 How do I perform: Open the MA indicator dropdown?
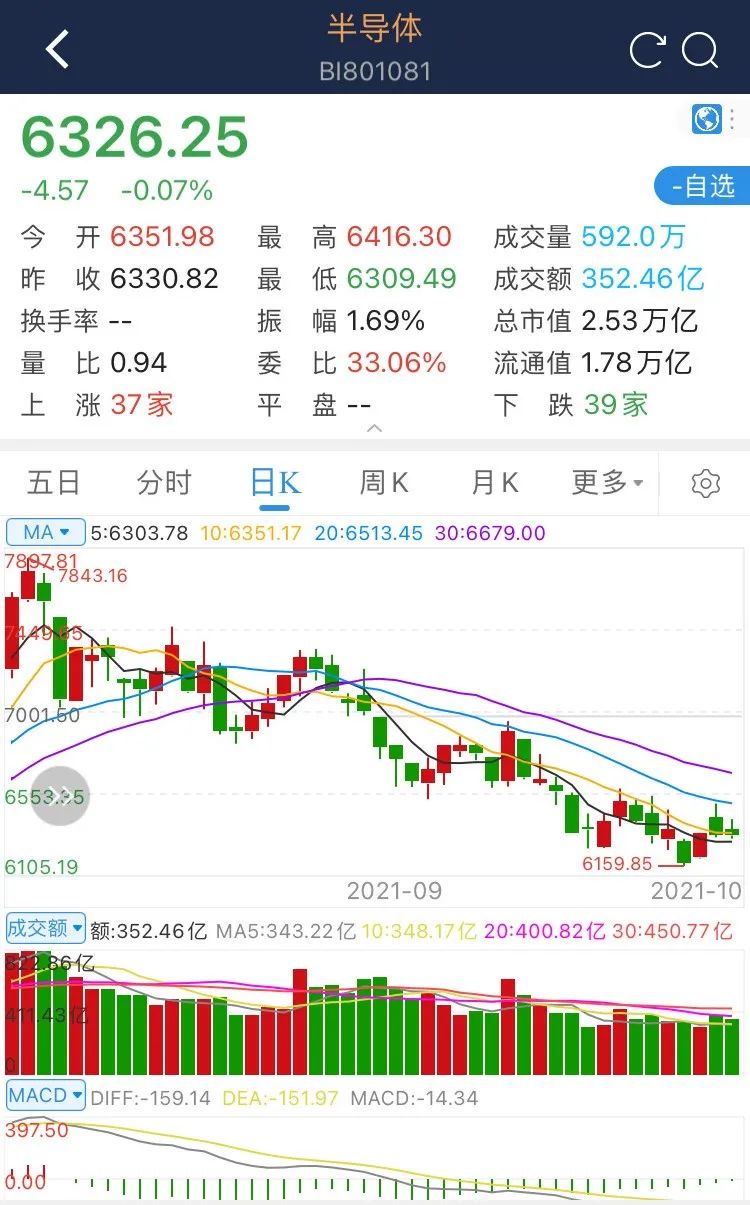point(46,533)
